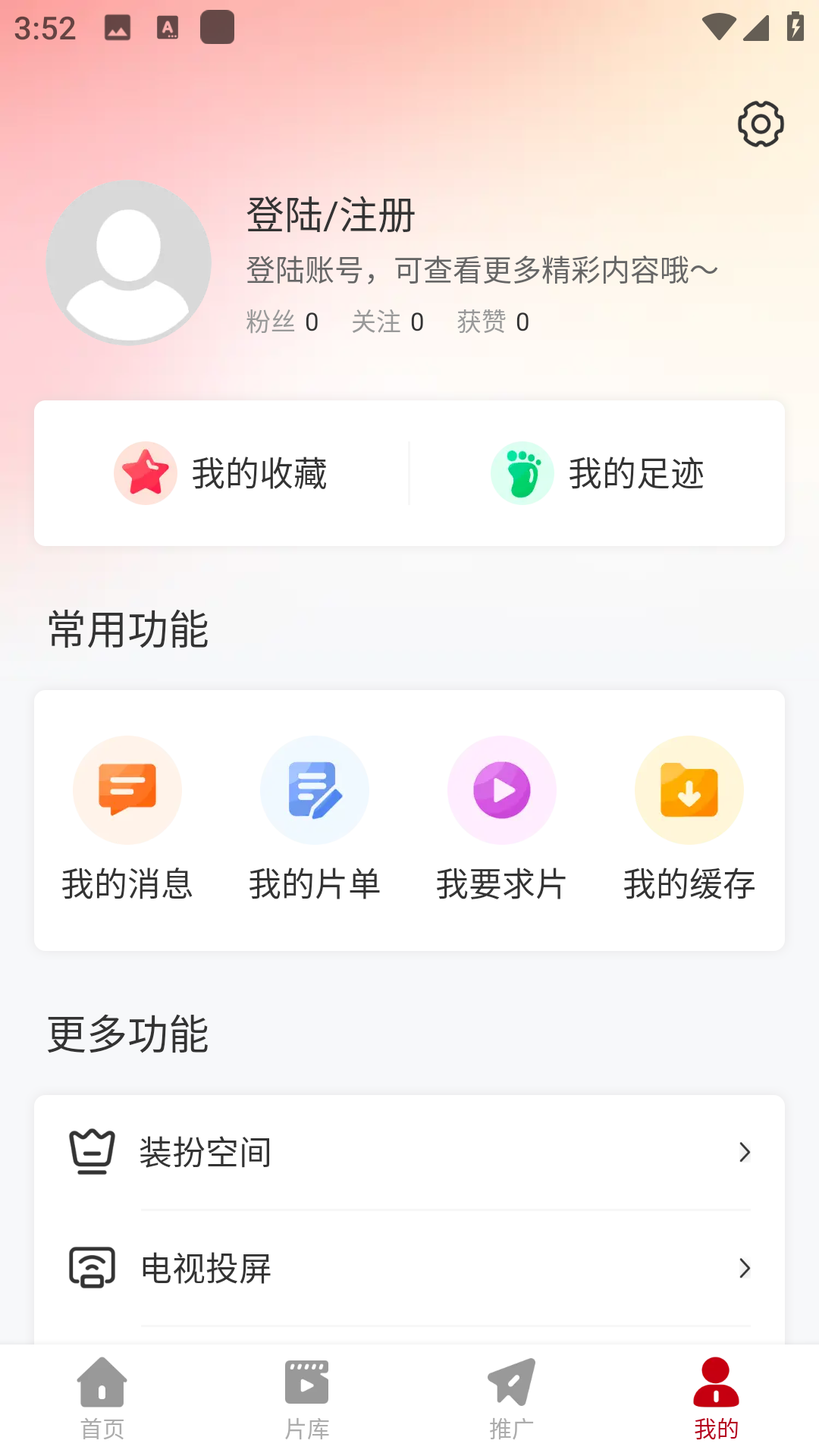Open 我的消息 messages
Screen dimensions: 819x1456
(127, 819)
